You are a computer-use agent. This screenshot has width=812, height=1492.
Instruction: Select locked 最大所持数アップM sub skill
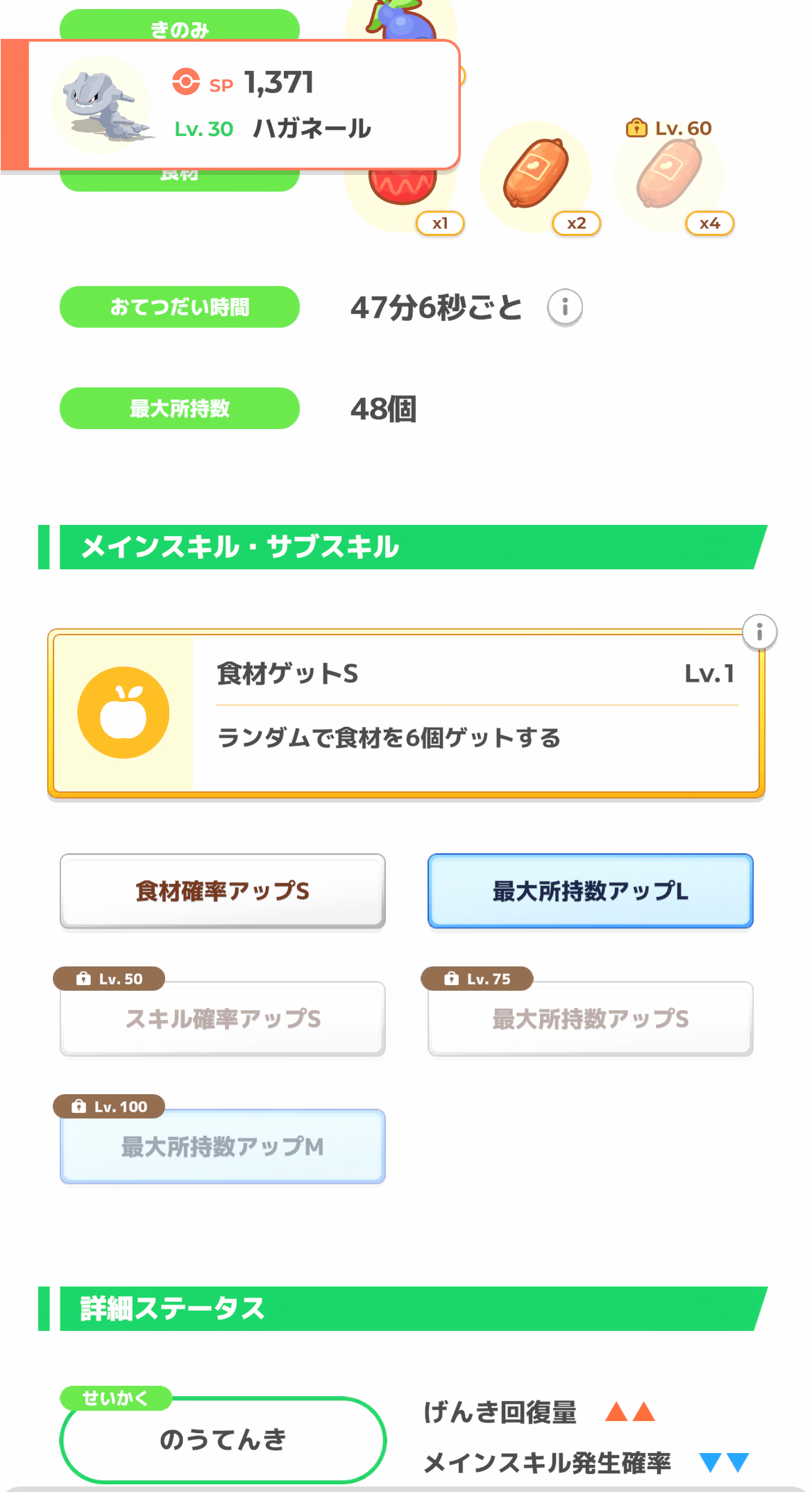coord(222,1146)
